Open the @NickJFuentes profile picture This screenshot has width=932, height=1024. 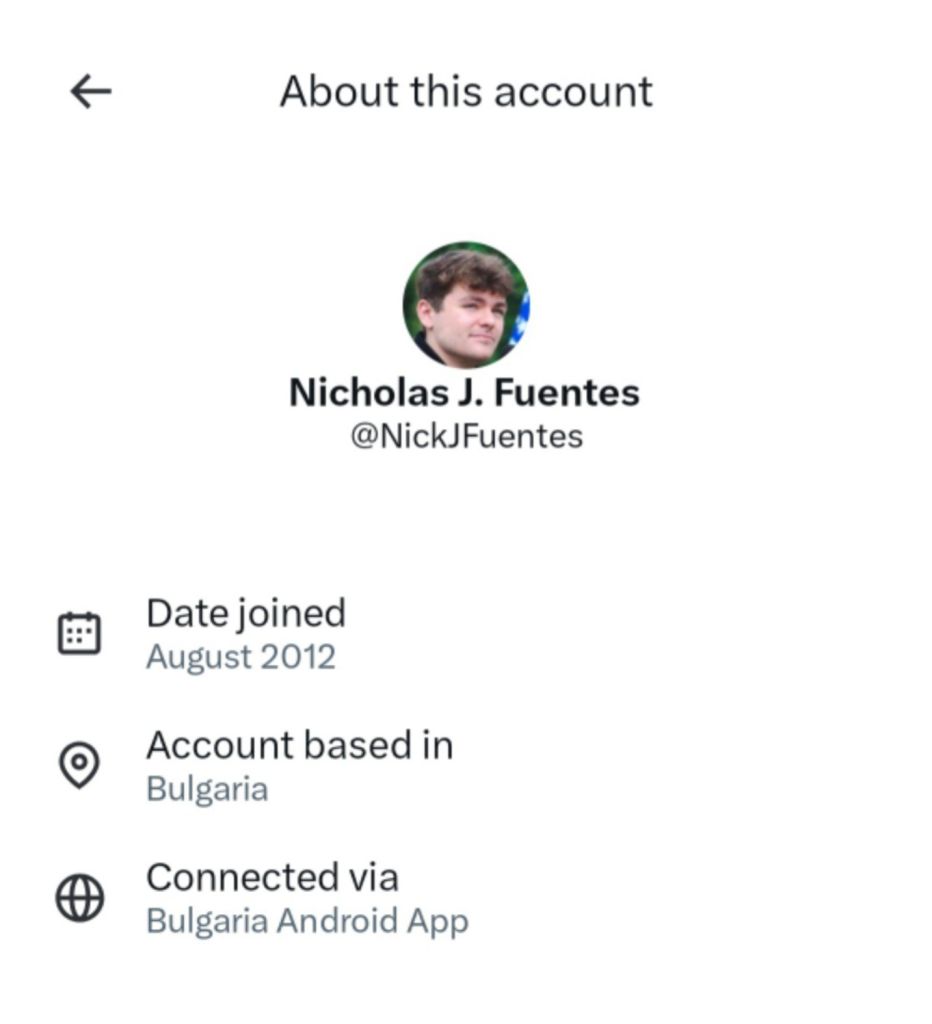[x=466, y=305]
